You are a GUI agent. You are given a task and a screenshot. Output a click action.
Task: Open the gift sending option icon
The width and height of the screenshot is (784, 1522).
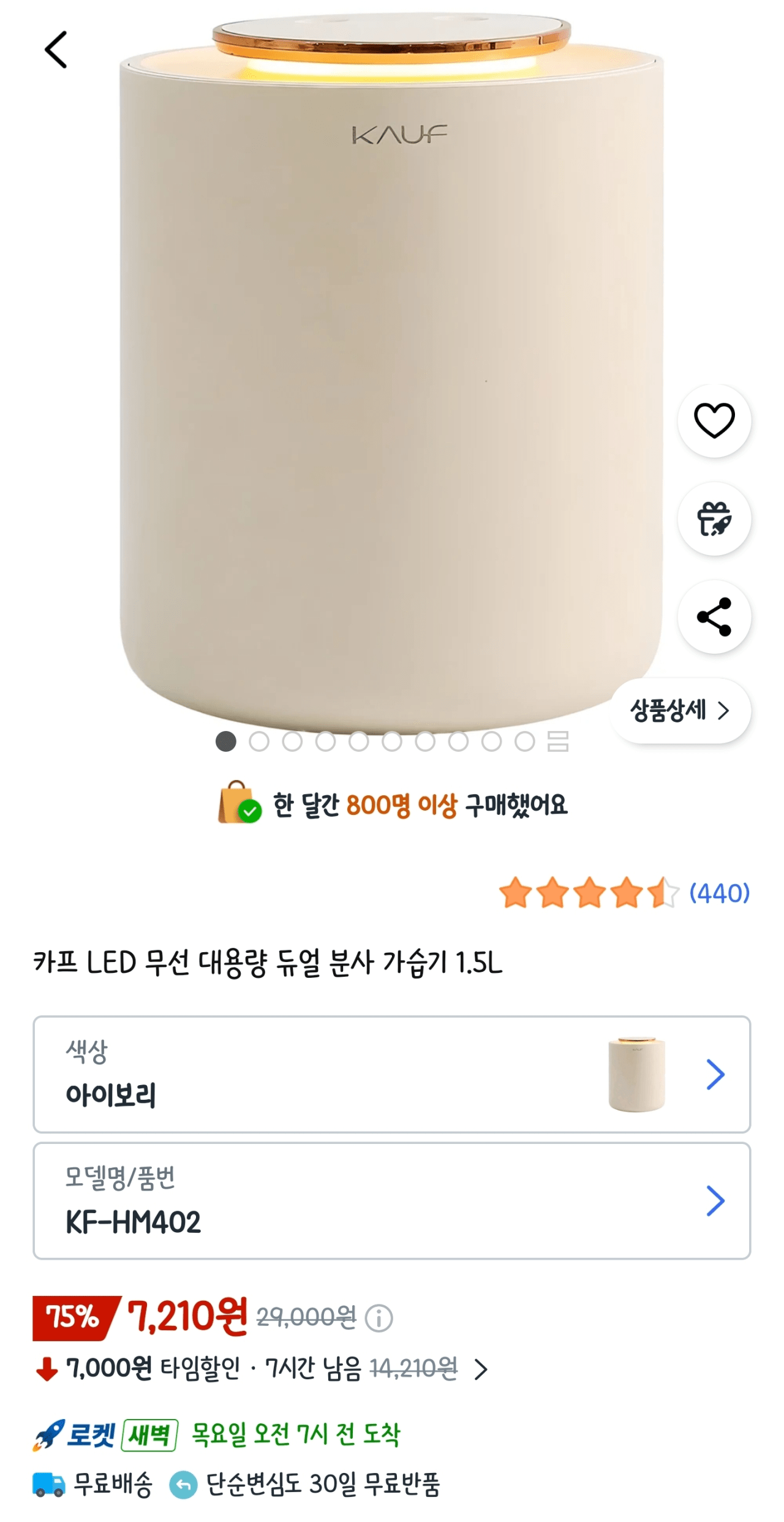(x=714, y=519)
